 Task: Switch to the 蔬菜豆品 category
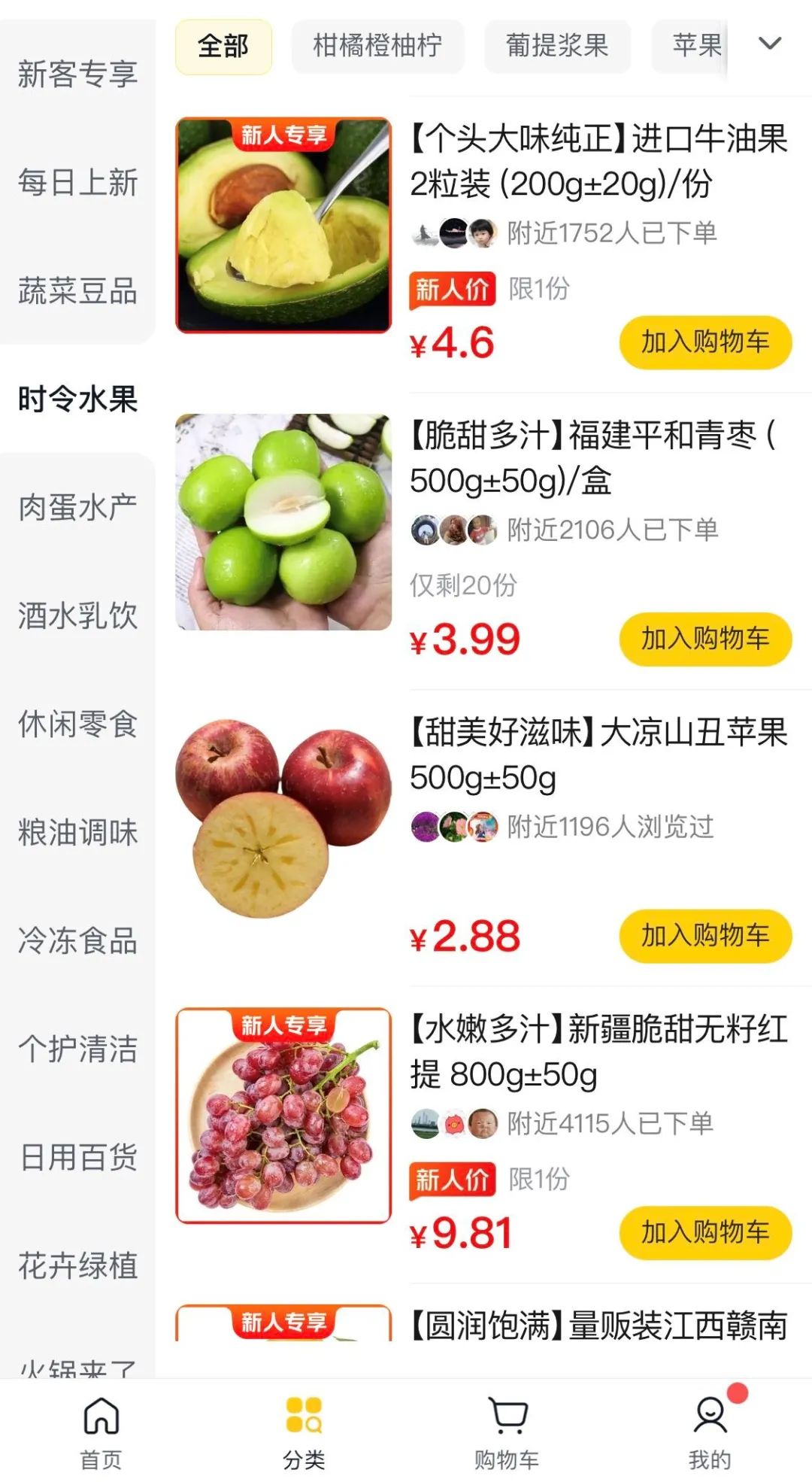[77, 291]
